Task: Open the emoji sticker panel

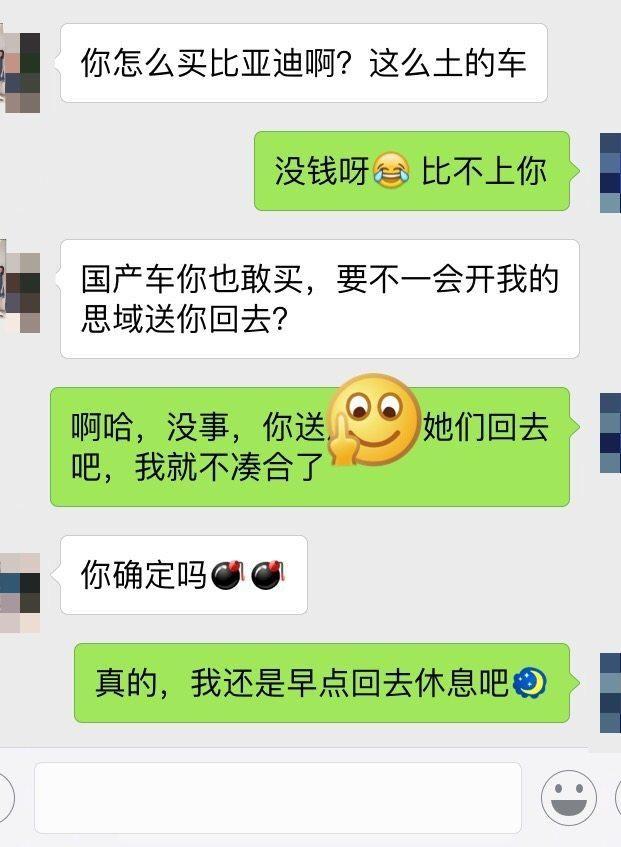Action: 569,798
